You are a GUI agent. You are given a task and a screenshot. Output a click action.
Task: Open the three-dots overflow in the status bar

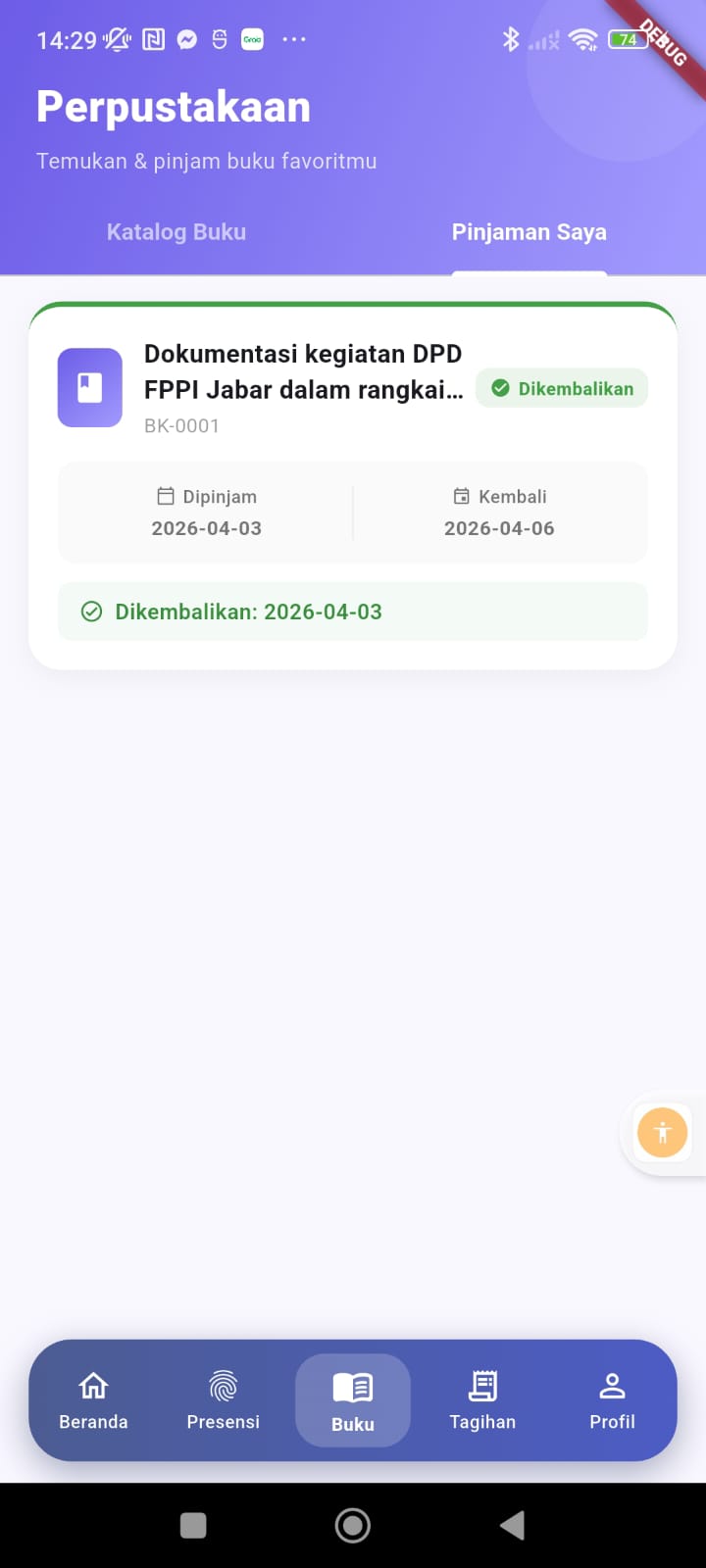[294, 39]
